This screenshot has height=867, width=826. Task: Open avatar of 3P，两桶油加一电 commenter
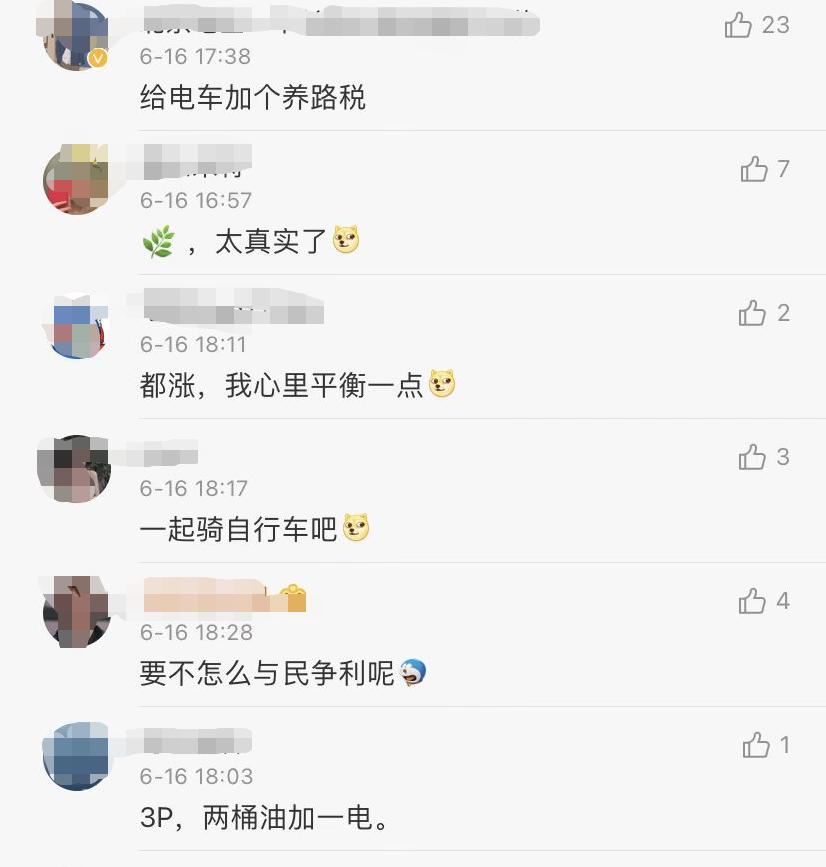coord(77,756)
